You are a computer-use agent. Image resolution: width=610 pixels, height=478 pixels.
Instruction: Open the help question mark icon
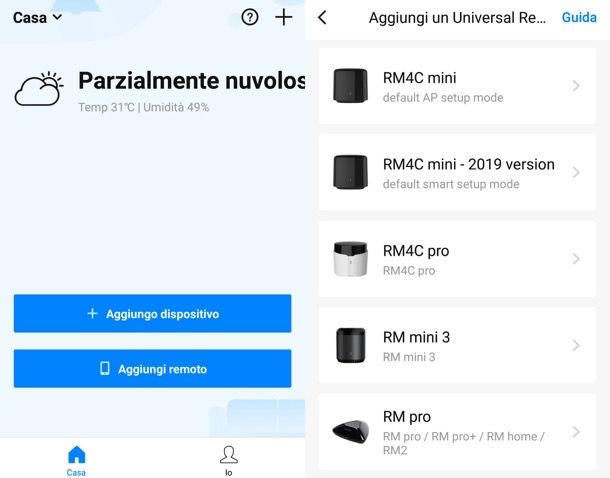250,17
